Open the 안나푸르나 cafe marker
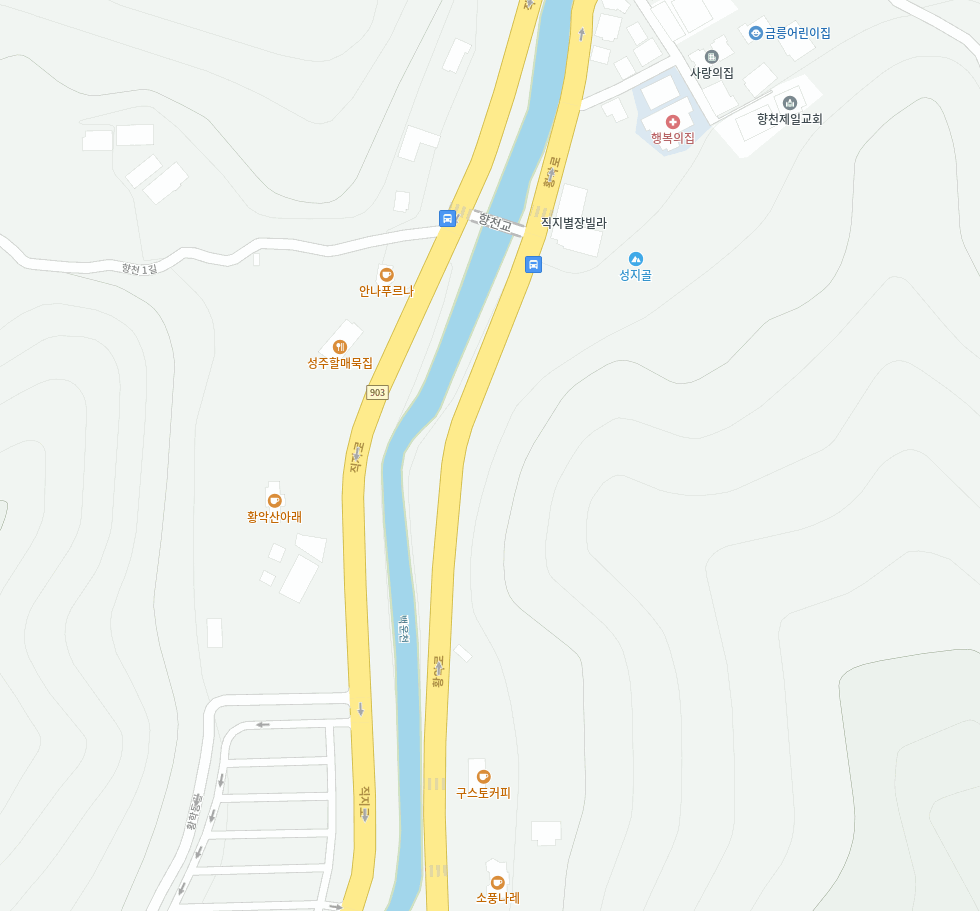This screenshot has height=911, width=980. (386, 274)
